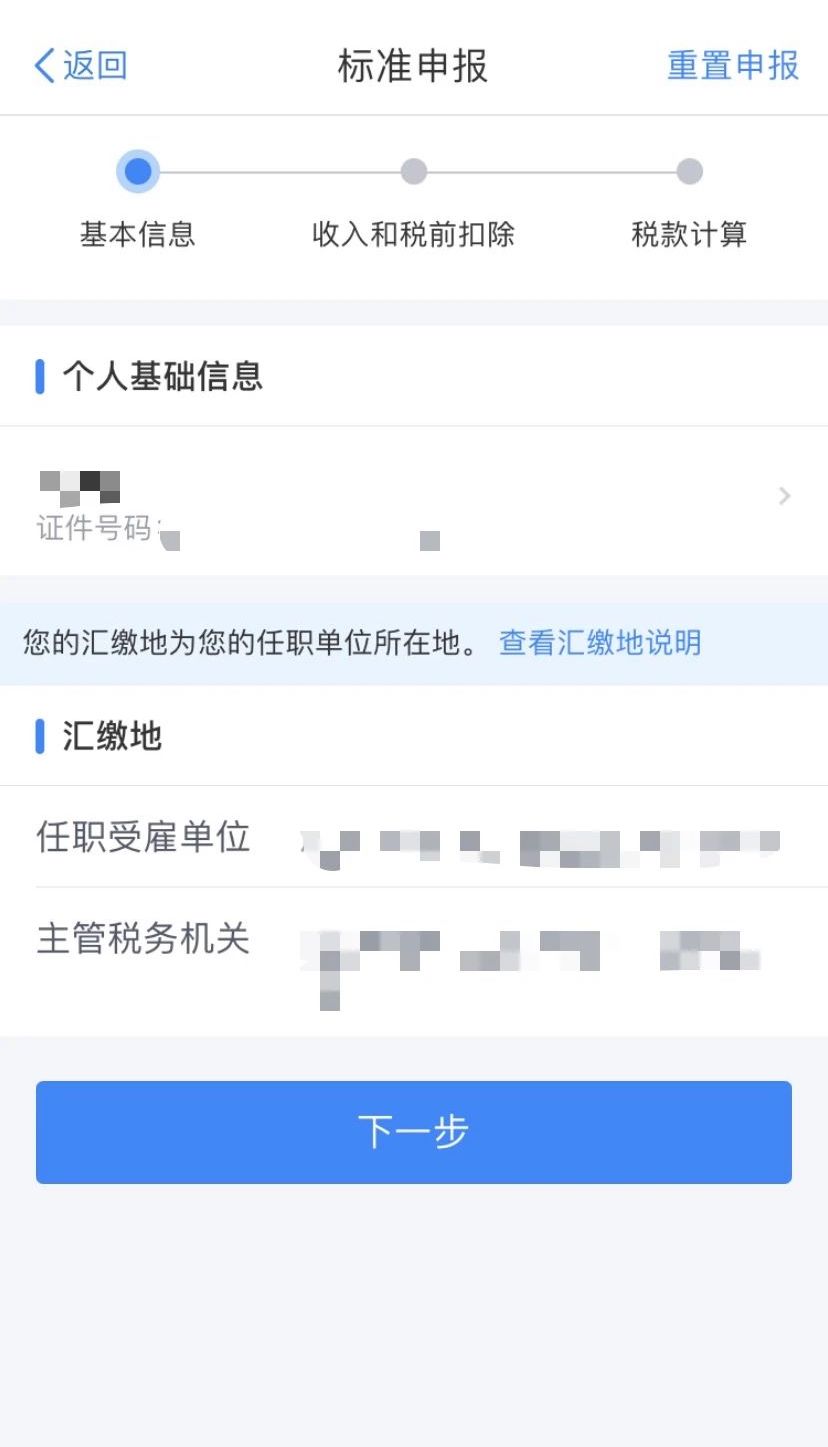The image size is (828, 1447).
Task: Switch to the 收入和税前扣除 step
Action: (413, 235)
